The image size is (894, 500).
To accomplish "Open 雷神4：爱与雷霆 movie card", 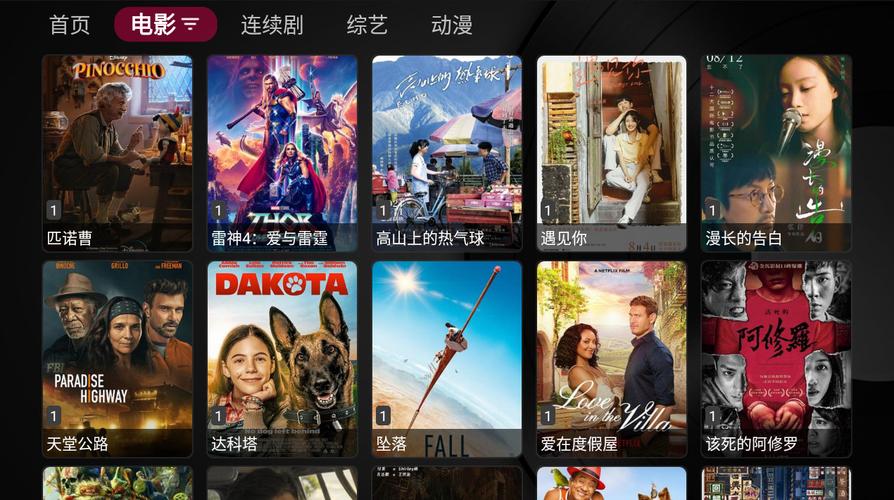I will (x=282, y=150).
